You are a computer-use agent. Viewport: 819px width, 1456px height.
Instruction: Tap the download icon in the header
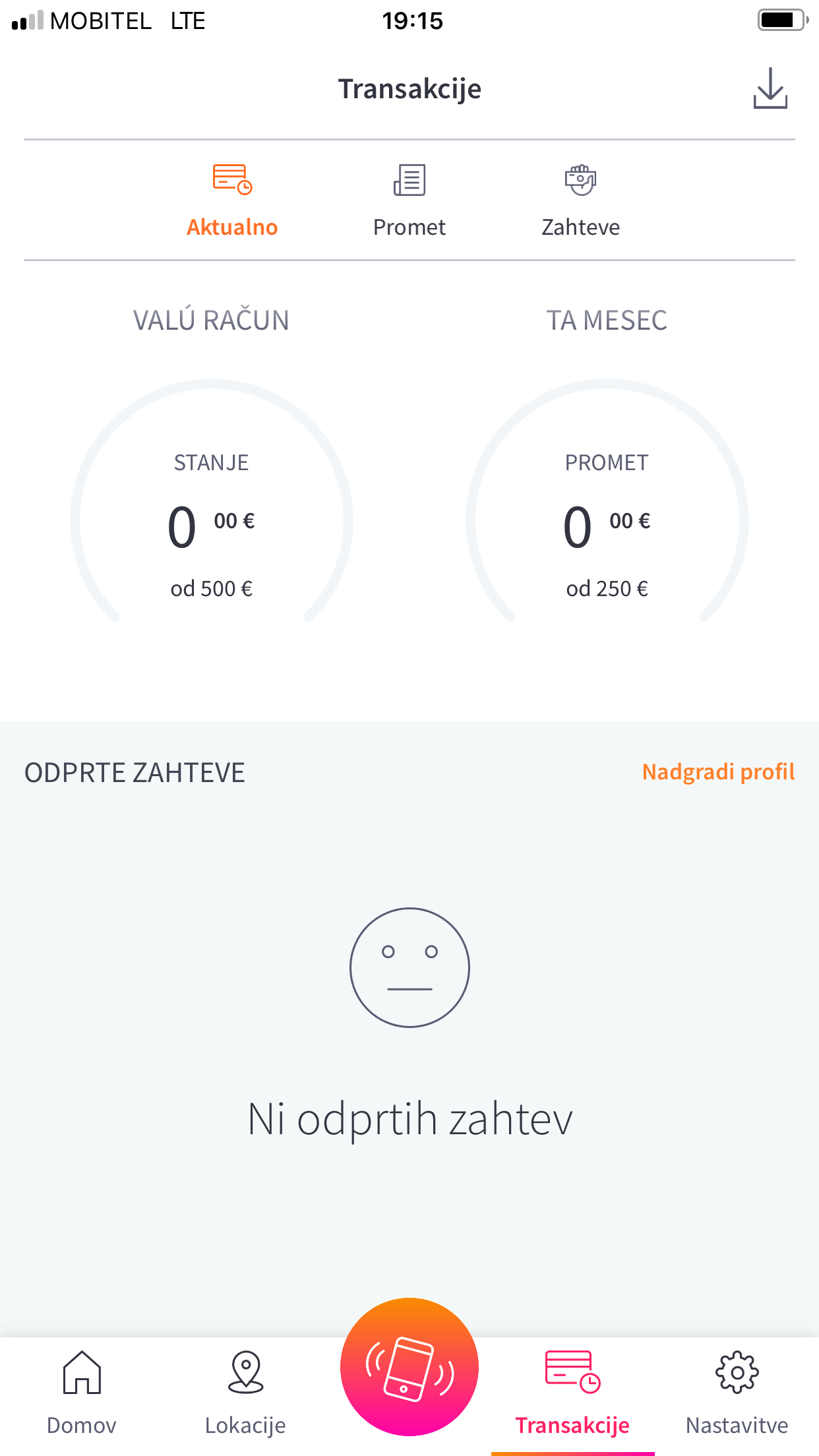point(770,88)
